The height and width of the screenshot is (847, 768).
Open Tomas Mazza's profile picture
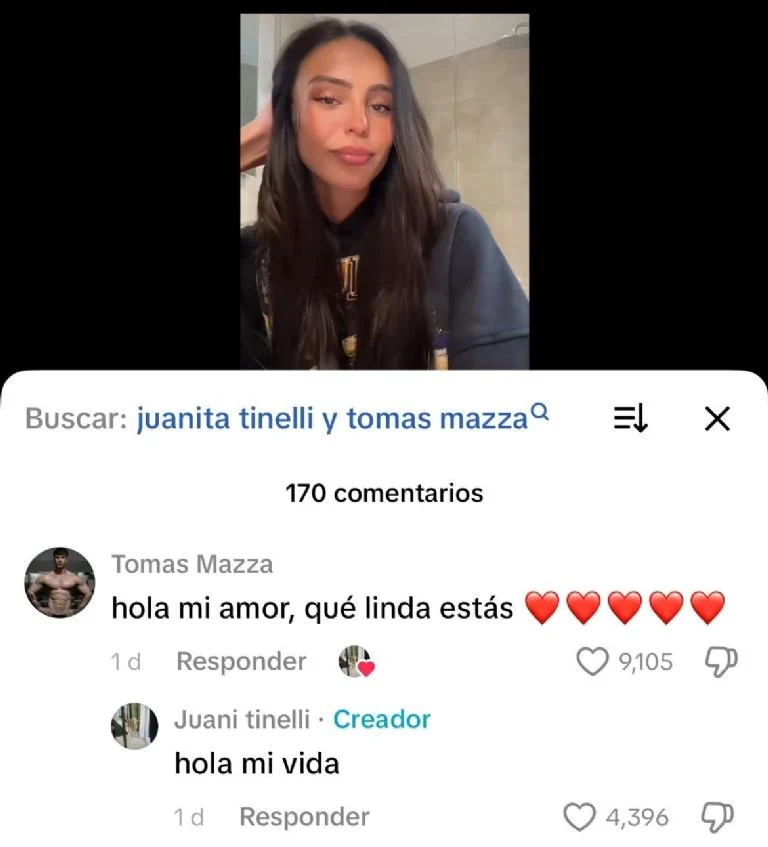59,583
